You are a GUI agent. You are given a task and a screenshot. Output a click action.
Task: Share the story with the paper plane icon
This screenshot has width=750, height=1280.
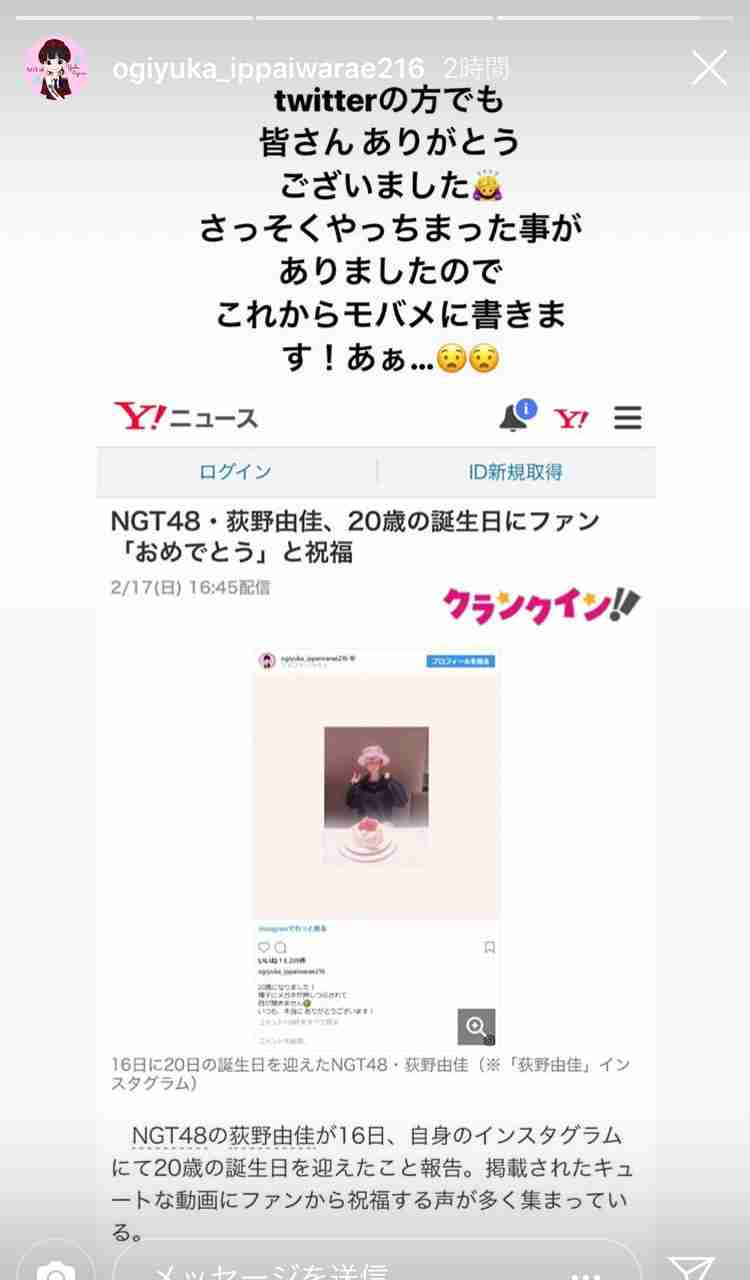693,1268
